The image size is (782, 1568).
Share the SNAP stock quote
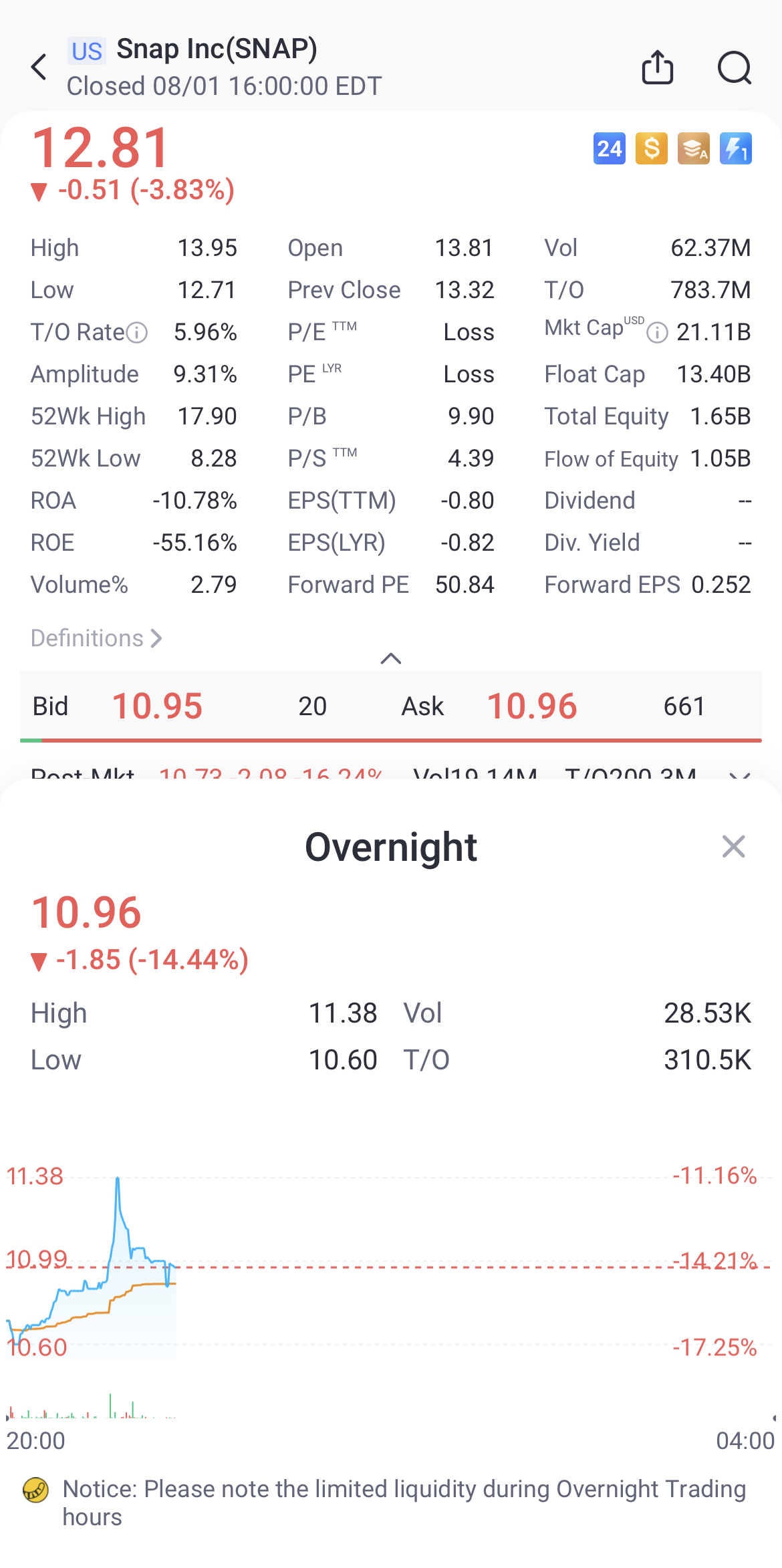(657, 68)
